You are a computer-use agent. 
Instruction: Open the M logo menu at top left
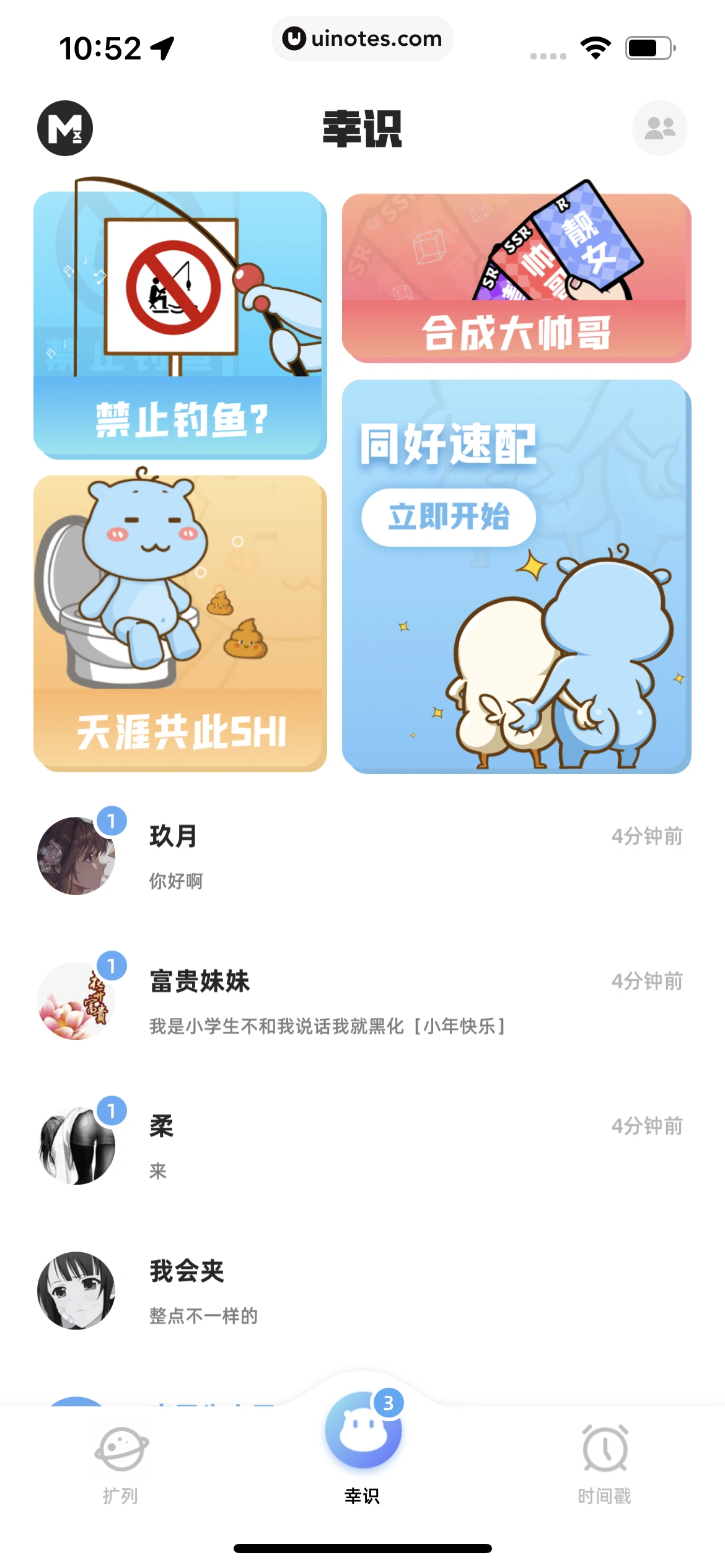click(x=64, y=128)
